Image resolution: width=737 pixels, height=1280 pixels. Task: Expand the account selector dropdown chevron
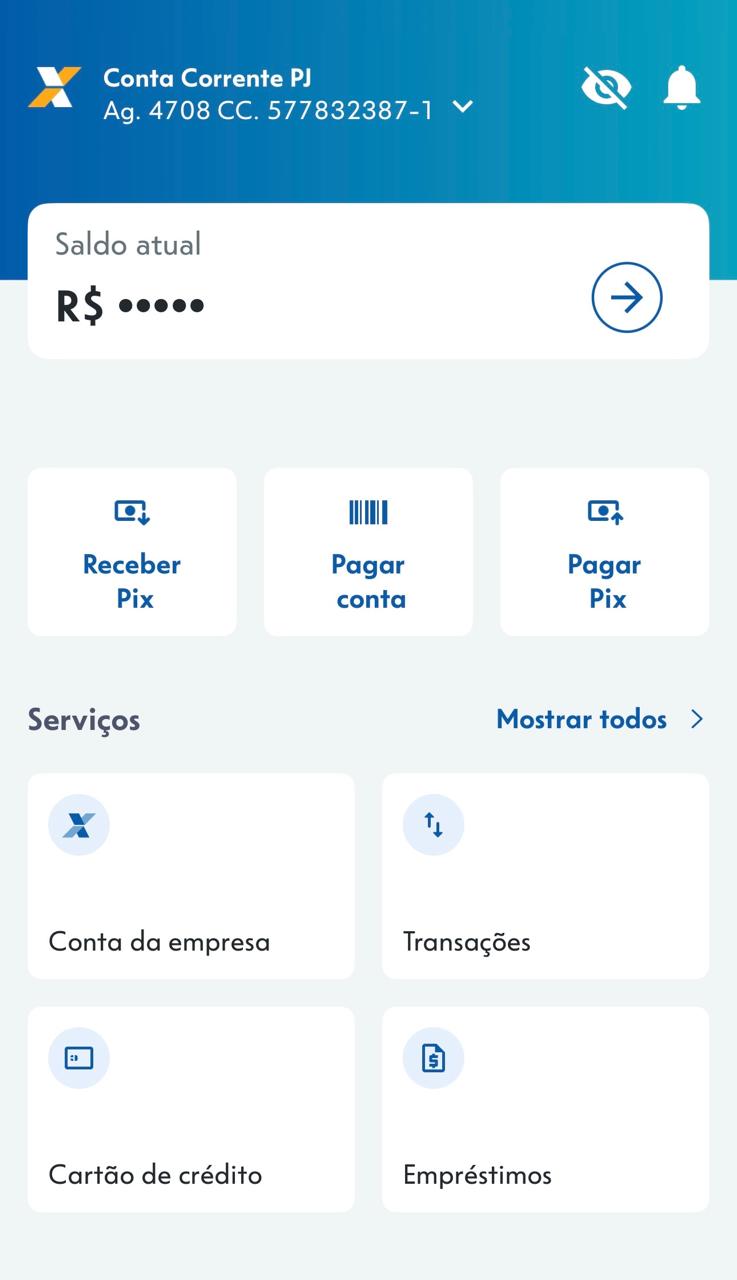click(463, 106)
